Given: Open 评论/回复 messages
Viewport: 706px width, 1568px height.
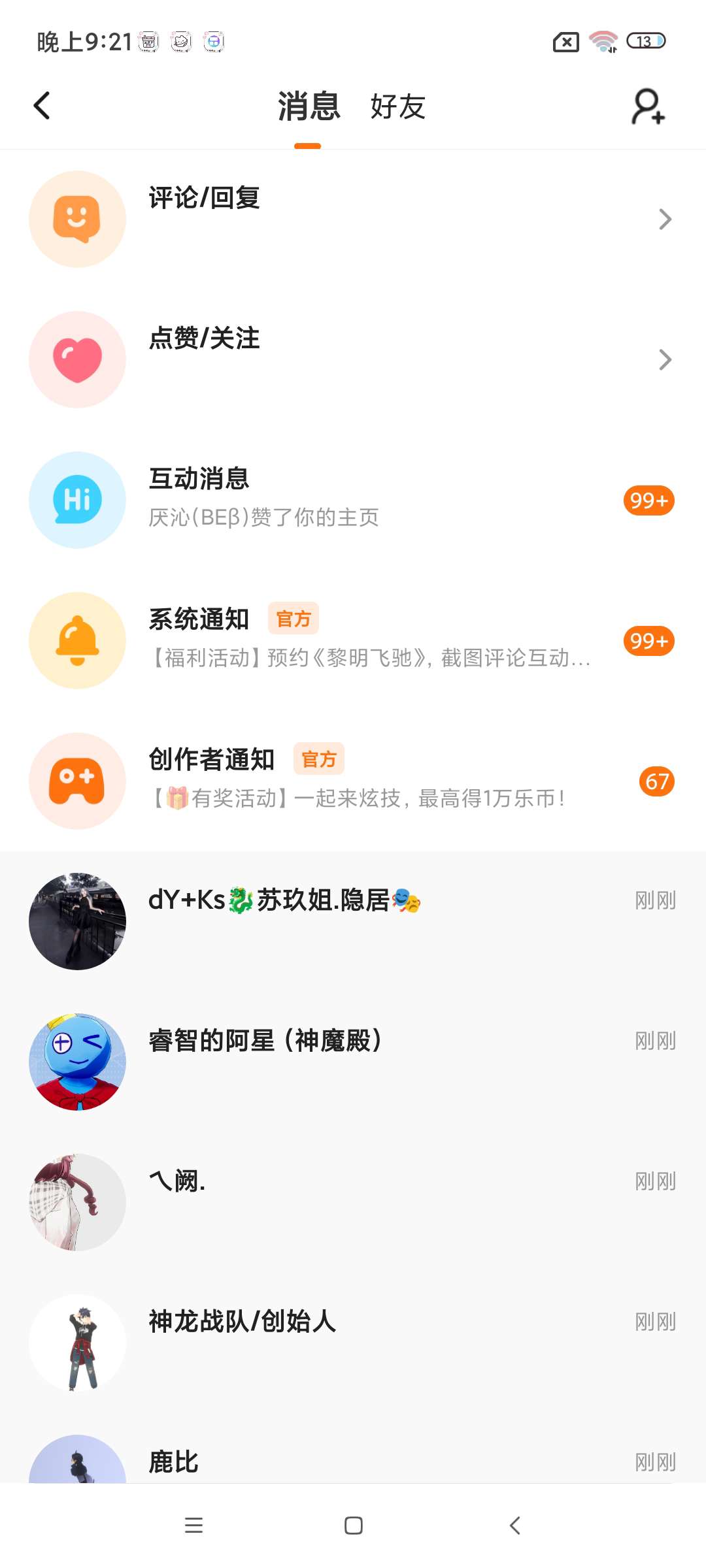Looking at the screenshot, I should pos(353,220).
